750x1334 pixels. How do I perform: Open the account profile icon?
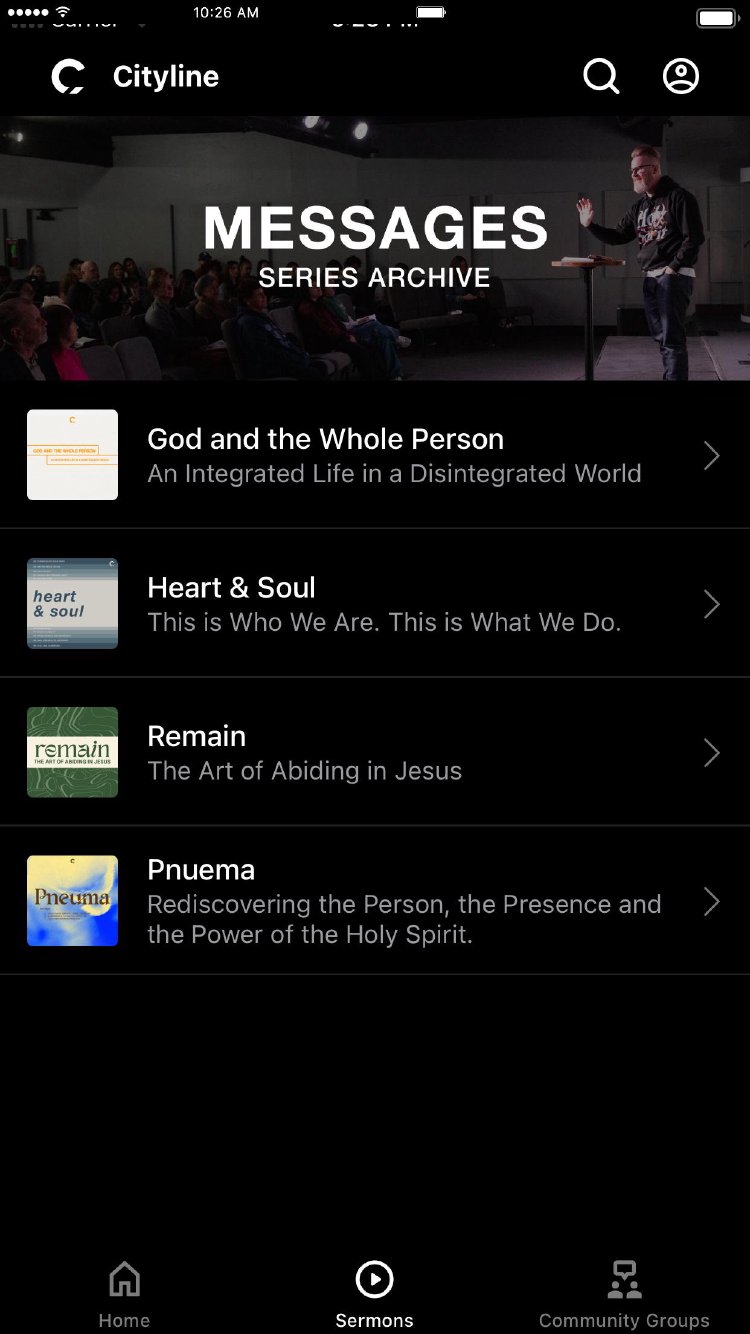pyautogui.click(x=681, y=76)
